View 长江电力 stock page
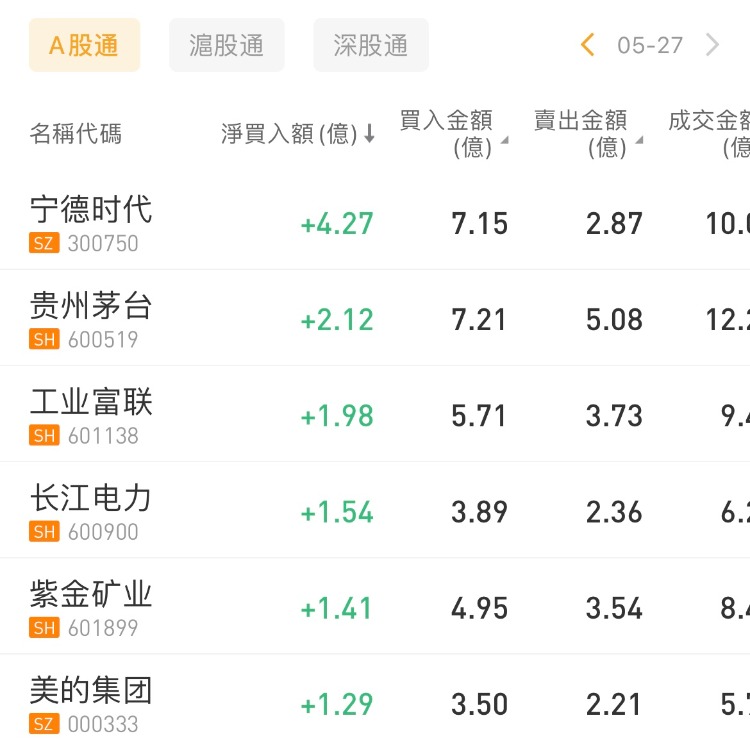This screenshot has height=743, width=750. click(x=91, y=510)
